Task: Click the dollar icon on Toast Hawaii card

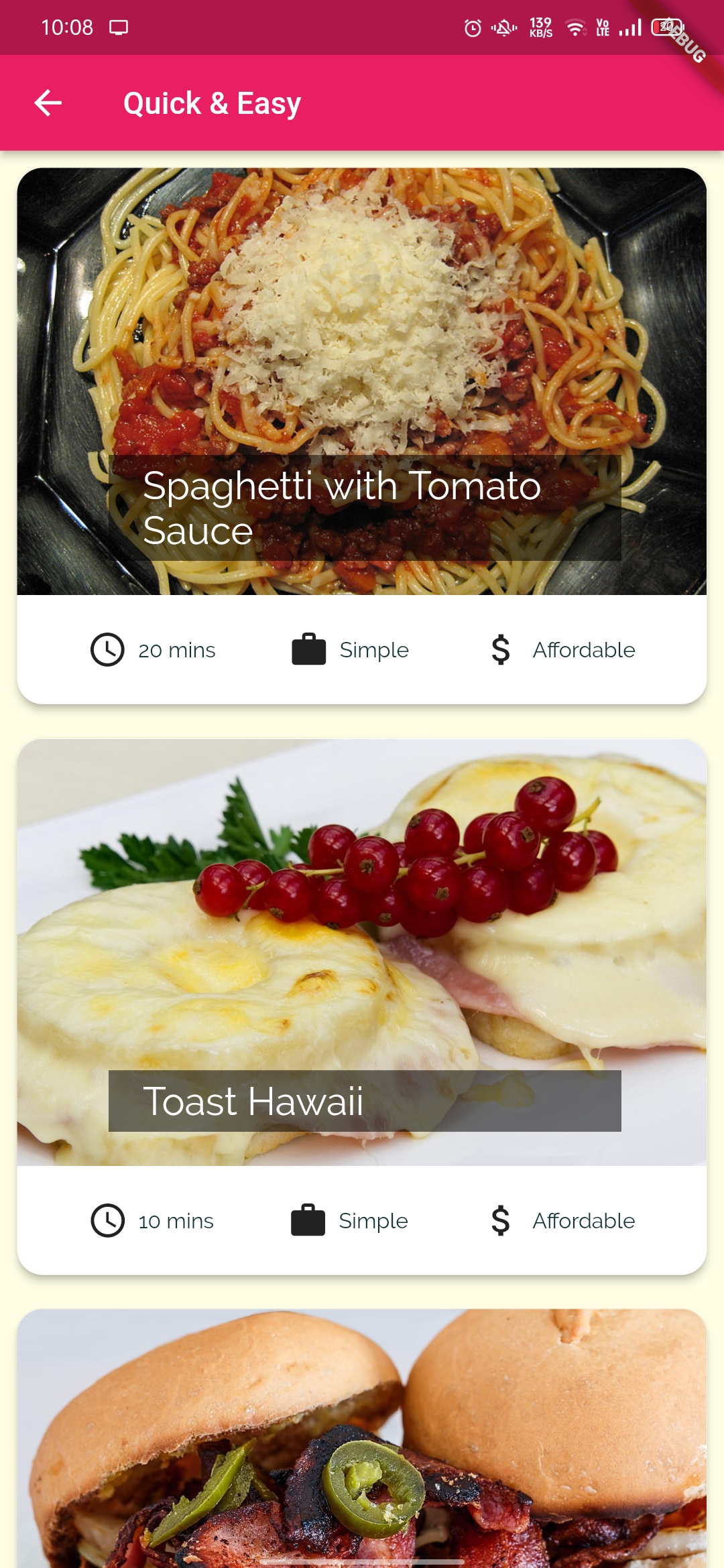Action: (499, 1221)
